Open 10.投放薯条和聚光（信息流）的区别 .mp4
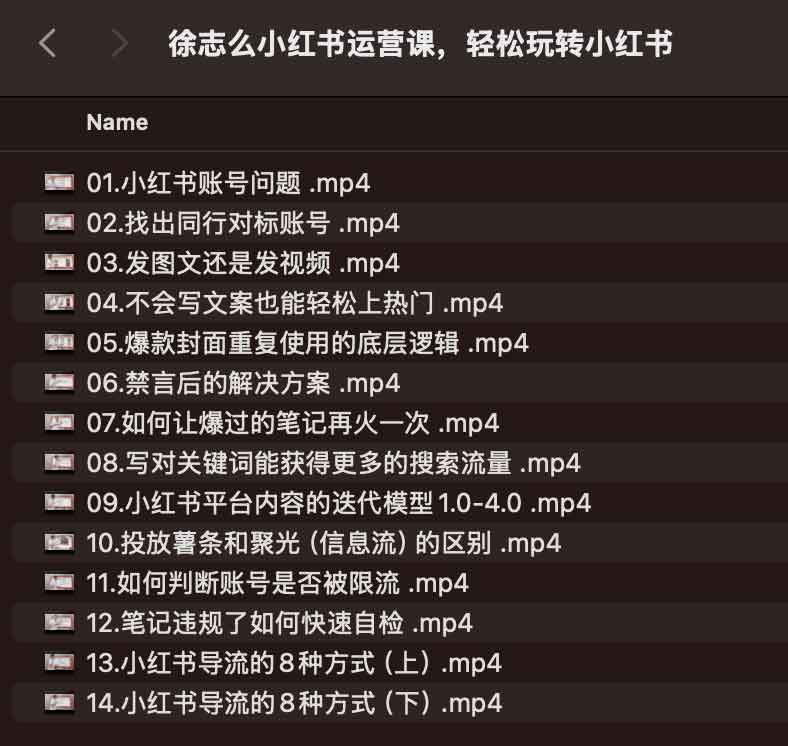The image size is (788, 746). [x=323, y=543]
